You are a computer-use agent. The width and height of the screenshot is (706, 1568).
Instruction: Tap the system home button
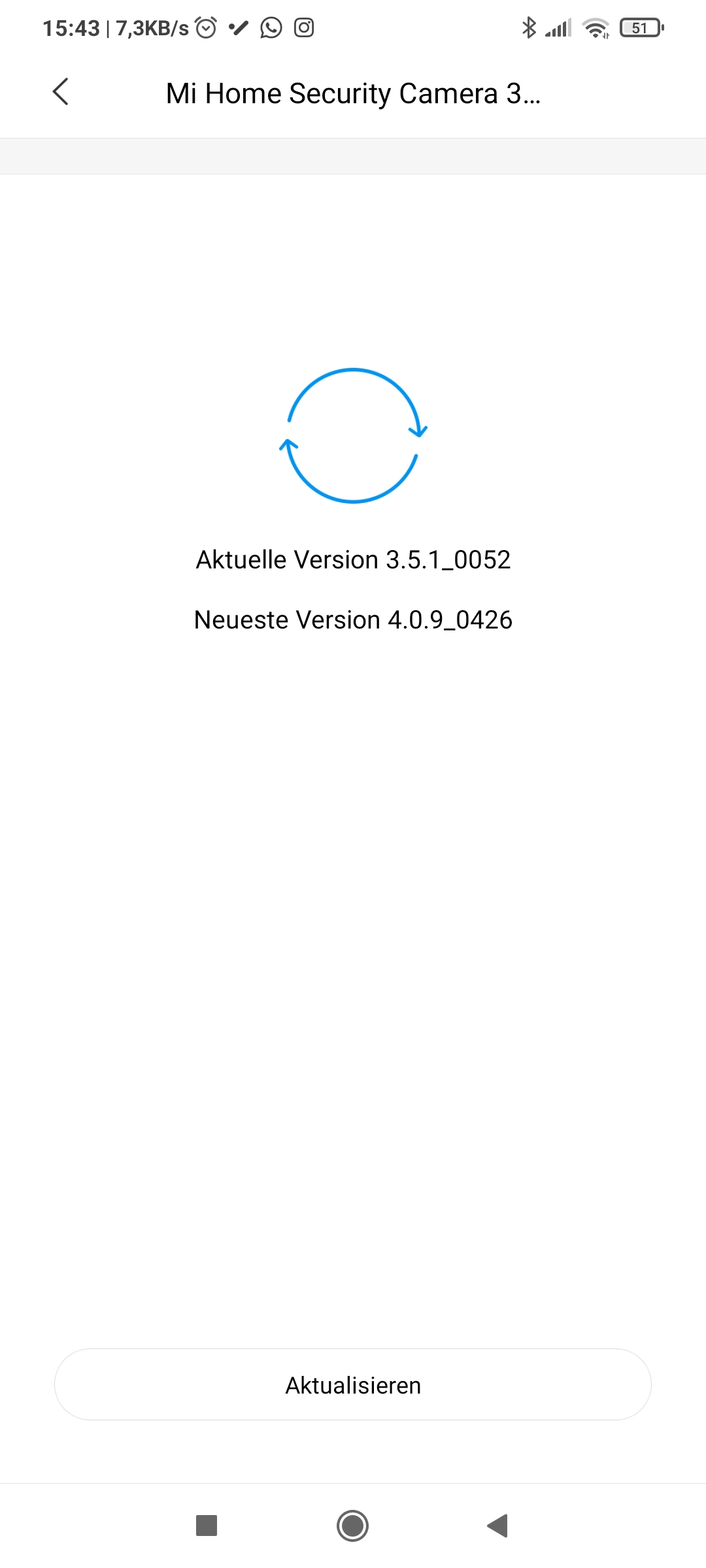click(x=352, y=1526)
